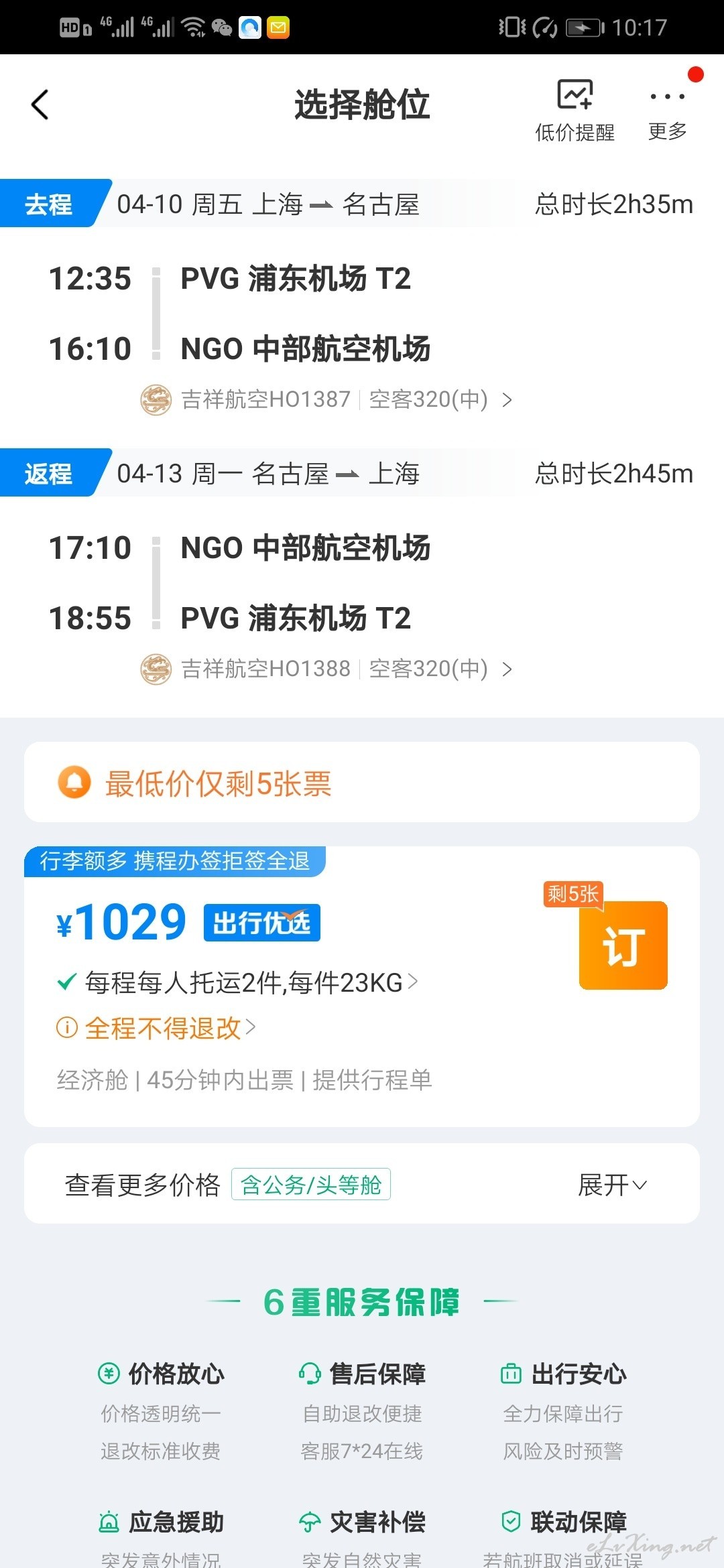View the 全程不得退改 refund policy

pyautogui.click(x=156, y=1027)
